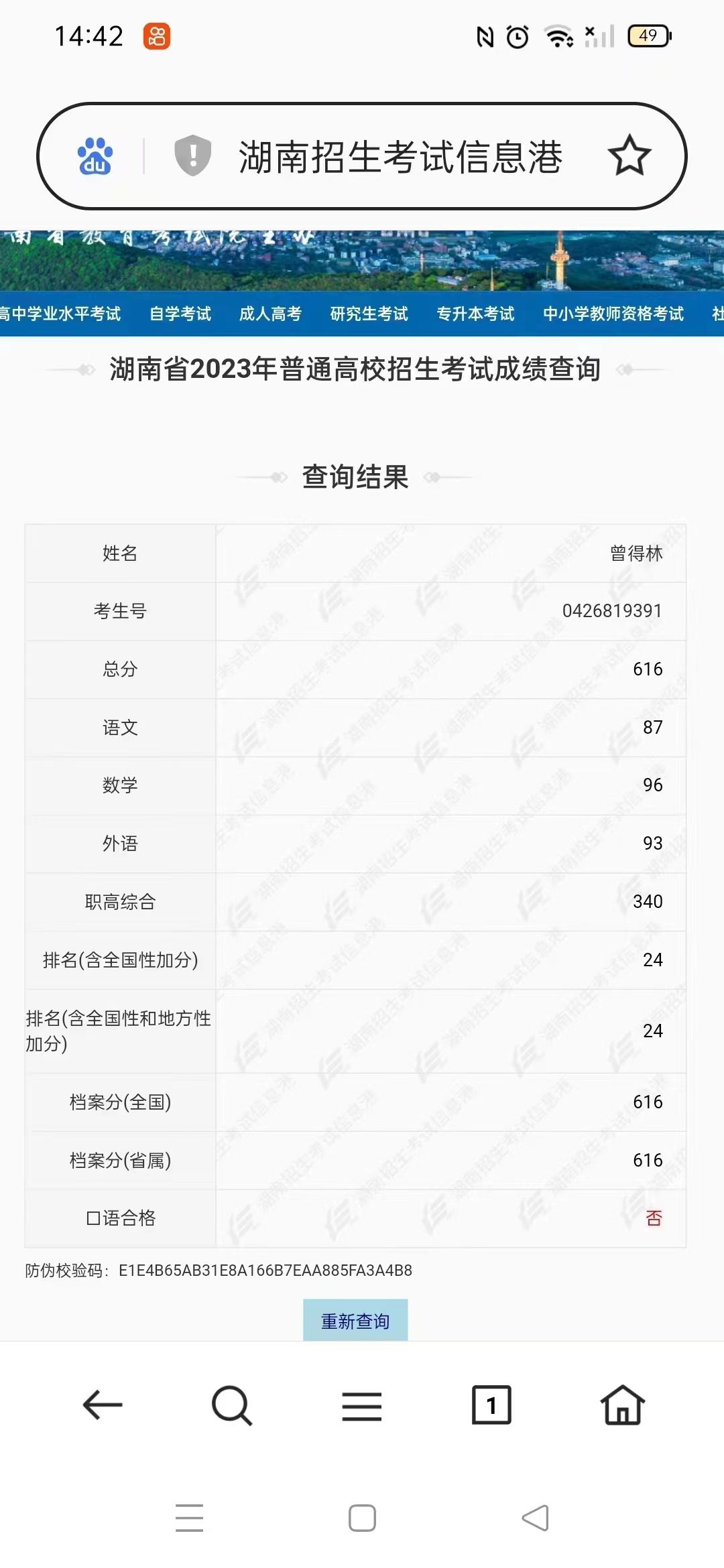Go to 研究生考试 section
Image resolution: width=724 pixels, height=1568 pixels.
pyautogui.click(x=369, y=314)
